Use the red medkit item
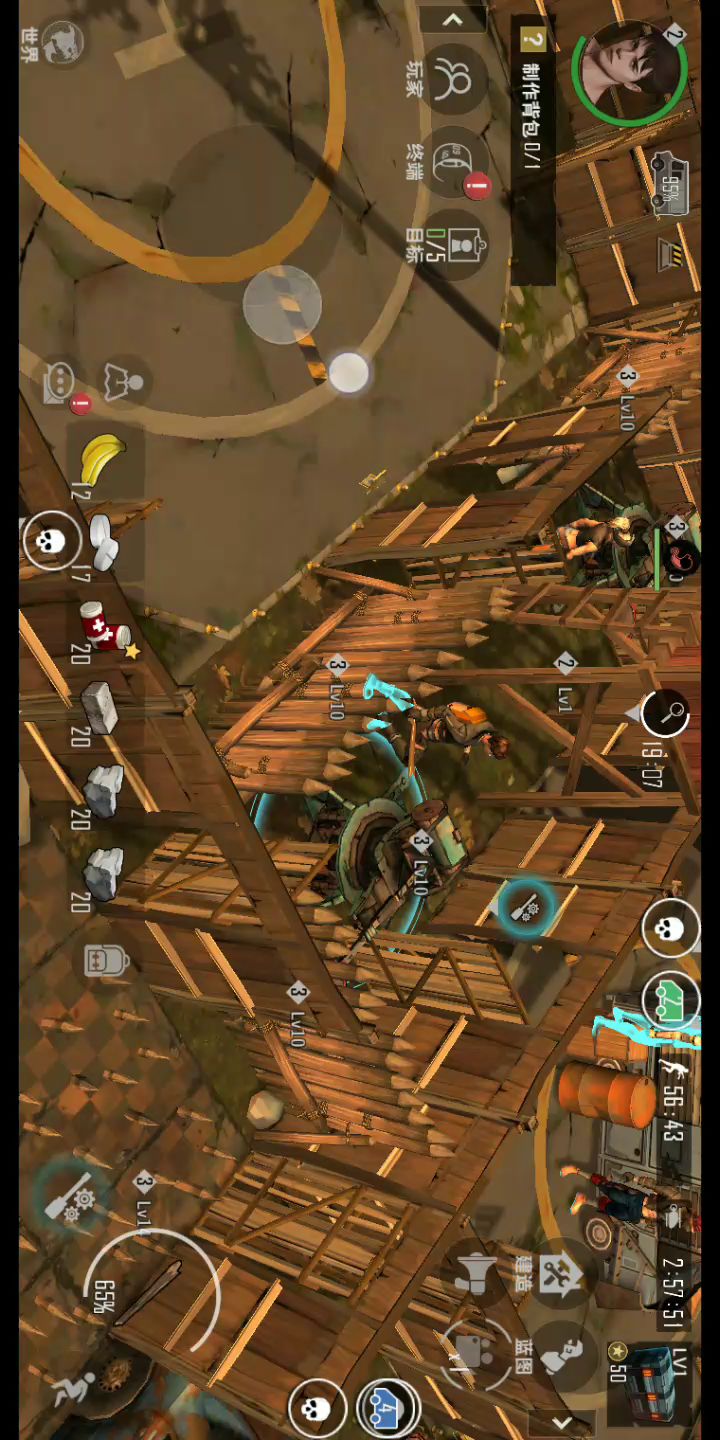Viewport: 720px width, 1440px height. (103, 625)
